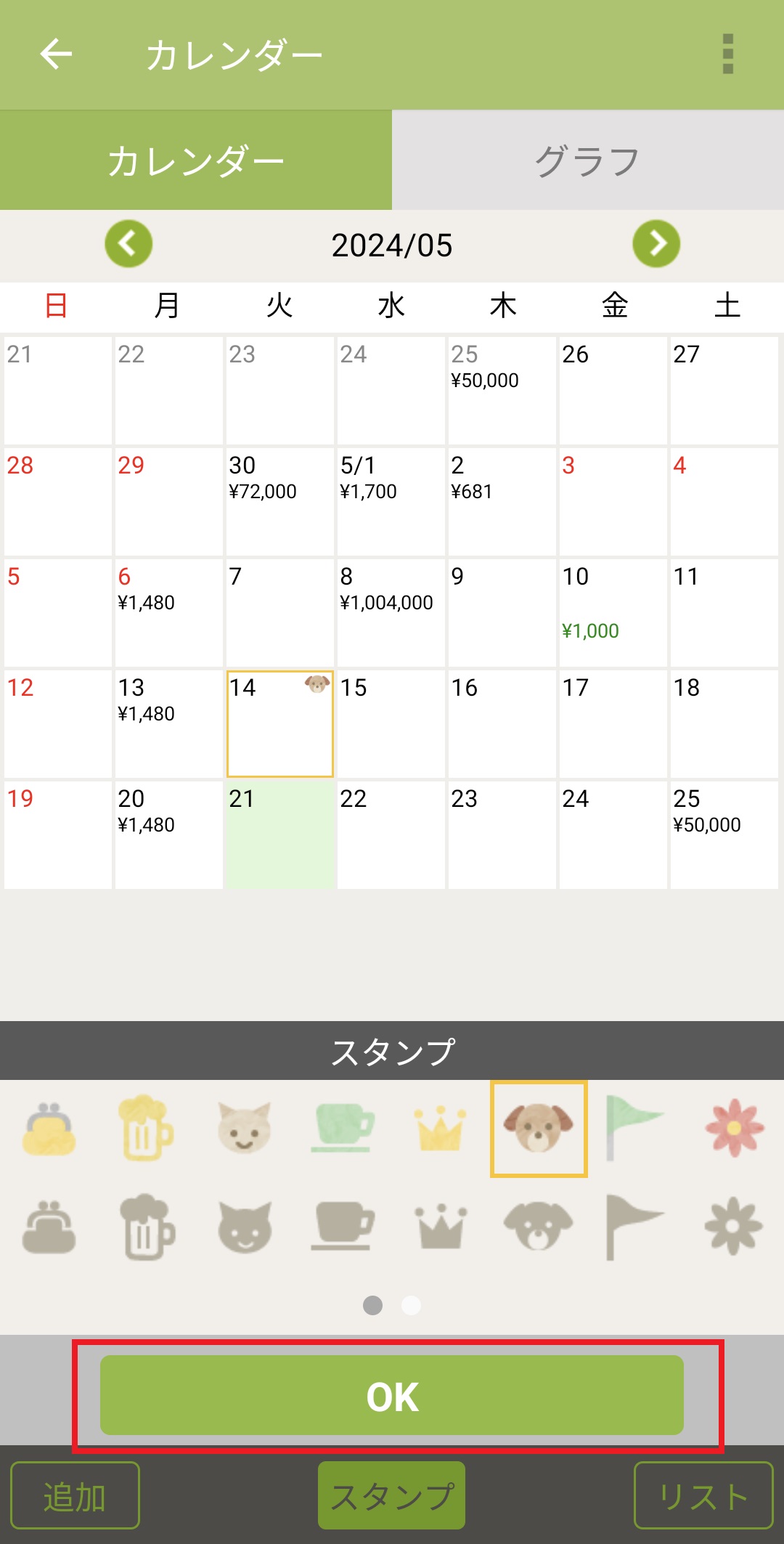Choose the gray cat stamp
This screenshot has height=1544, width=784.
245,1227
